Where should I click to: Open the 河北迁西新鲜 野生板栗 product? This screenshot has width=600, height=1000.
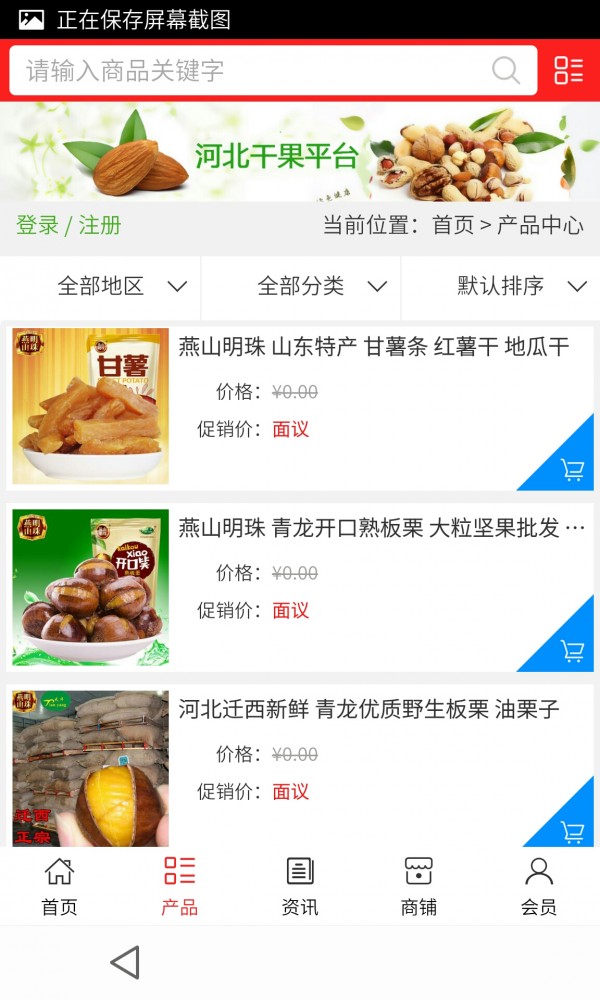[x=368, y=709]
